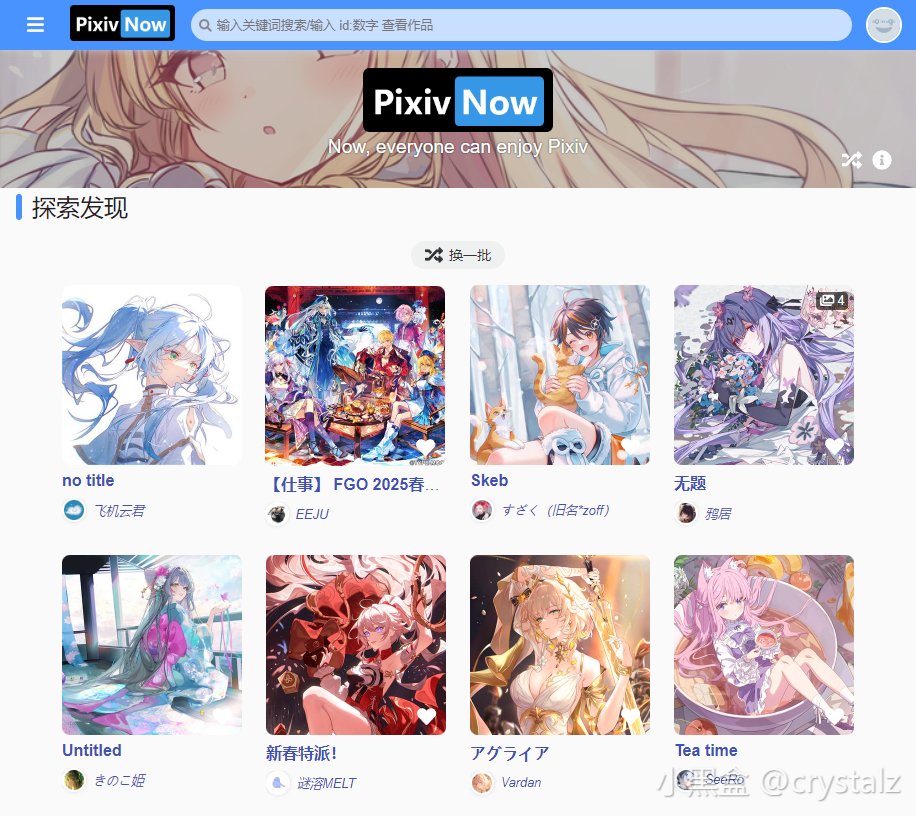916x816 pixels.
Task: Like the FGO 2025 artwork
Action: pos(426,447)
